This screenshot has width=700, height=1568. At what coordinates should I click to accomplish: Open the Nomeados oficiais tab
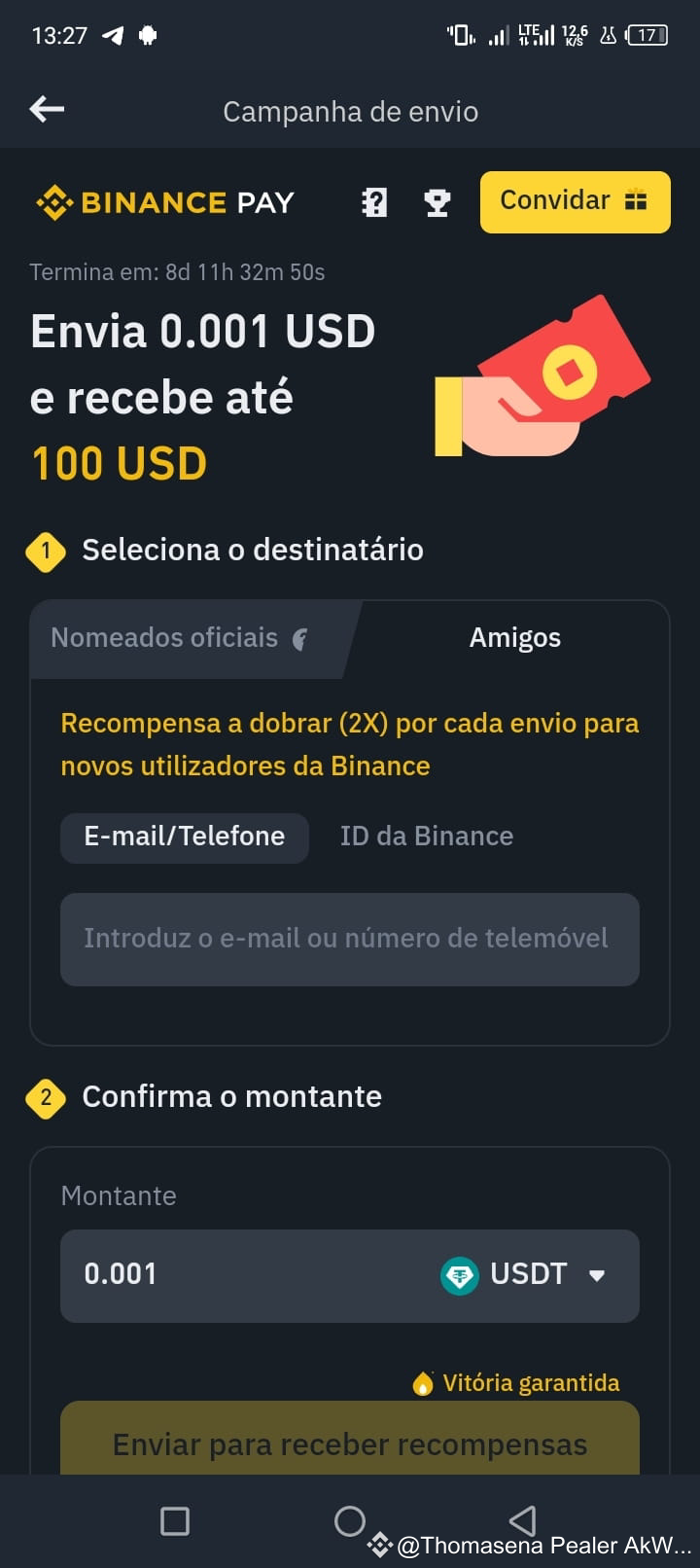pos(165,638)
